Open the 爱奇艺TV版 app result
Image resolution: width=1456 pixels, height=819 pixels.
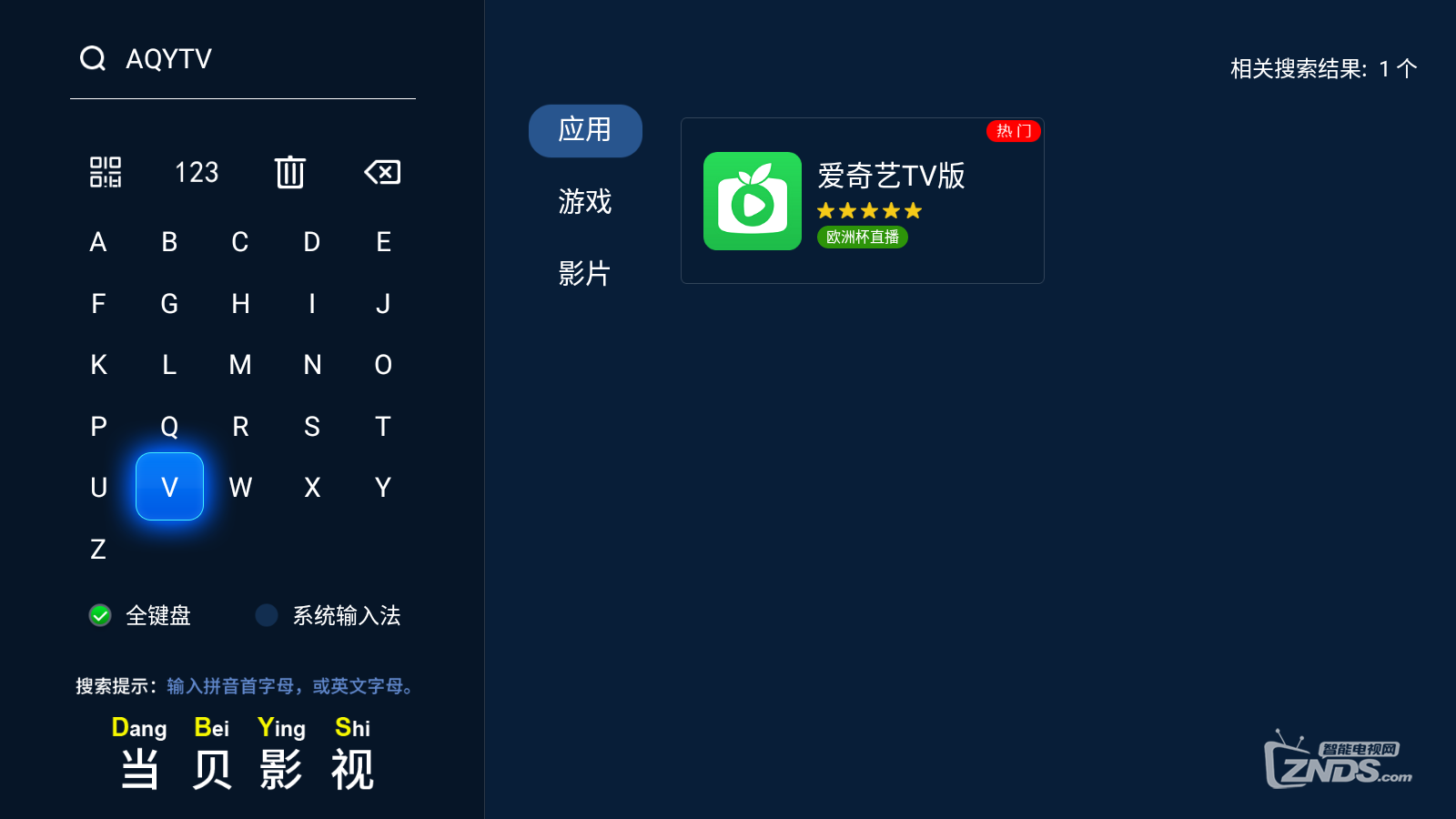pos(862,201)
